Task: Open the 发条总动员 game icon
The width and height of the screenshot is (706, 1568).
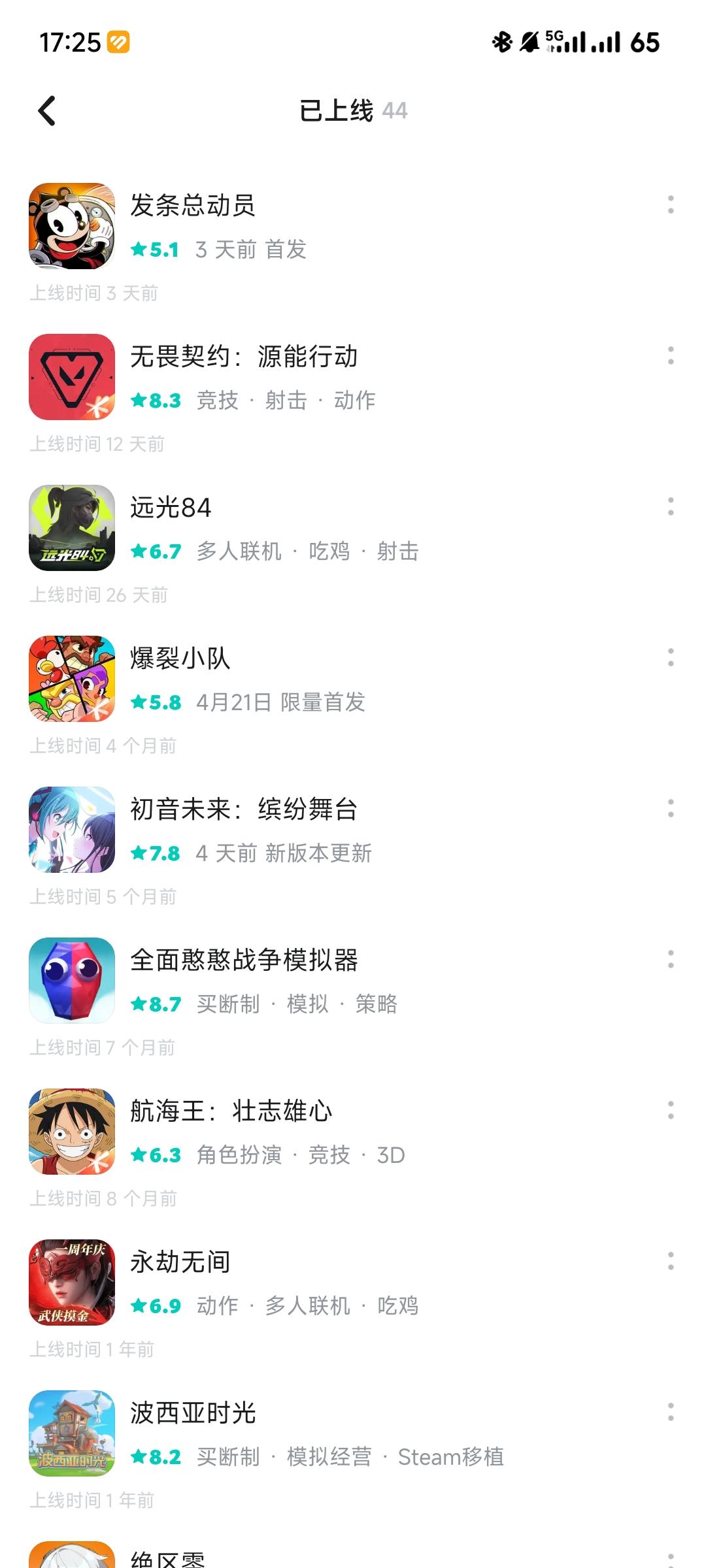Action: pos(73,229)
